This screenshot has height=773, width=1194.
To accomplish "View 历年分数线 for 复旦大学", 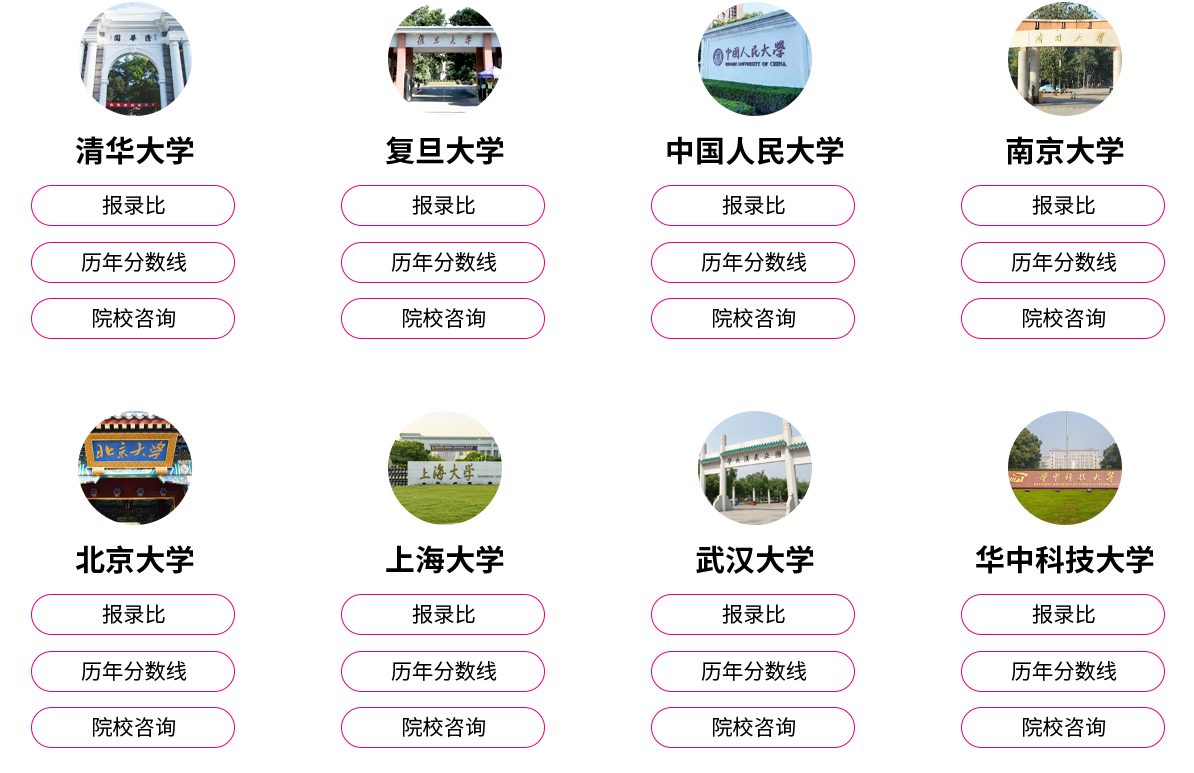I will click(x=443, y=262).
